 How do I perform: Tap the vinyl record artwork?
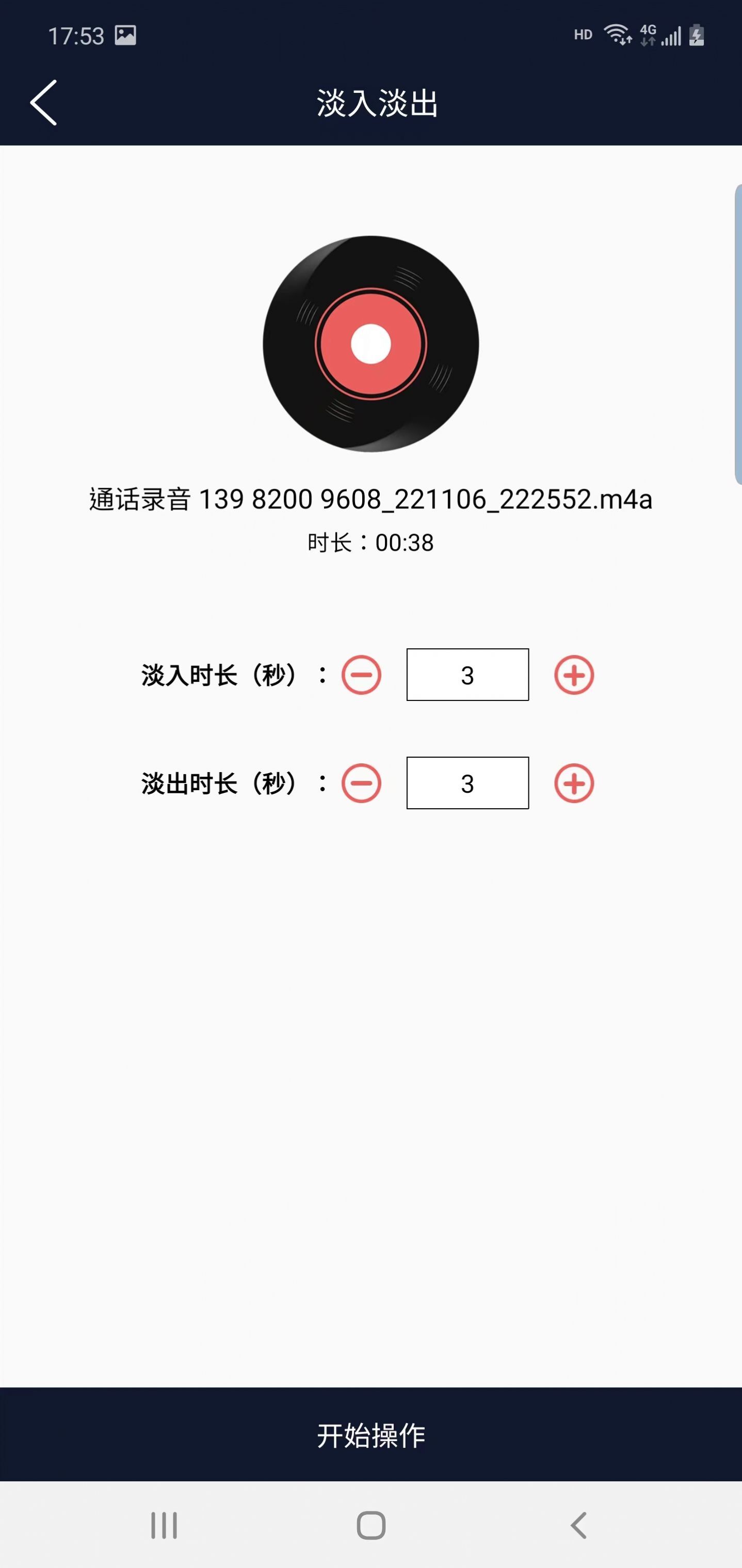[370, 343]
